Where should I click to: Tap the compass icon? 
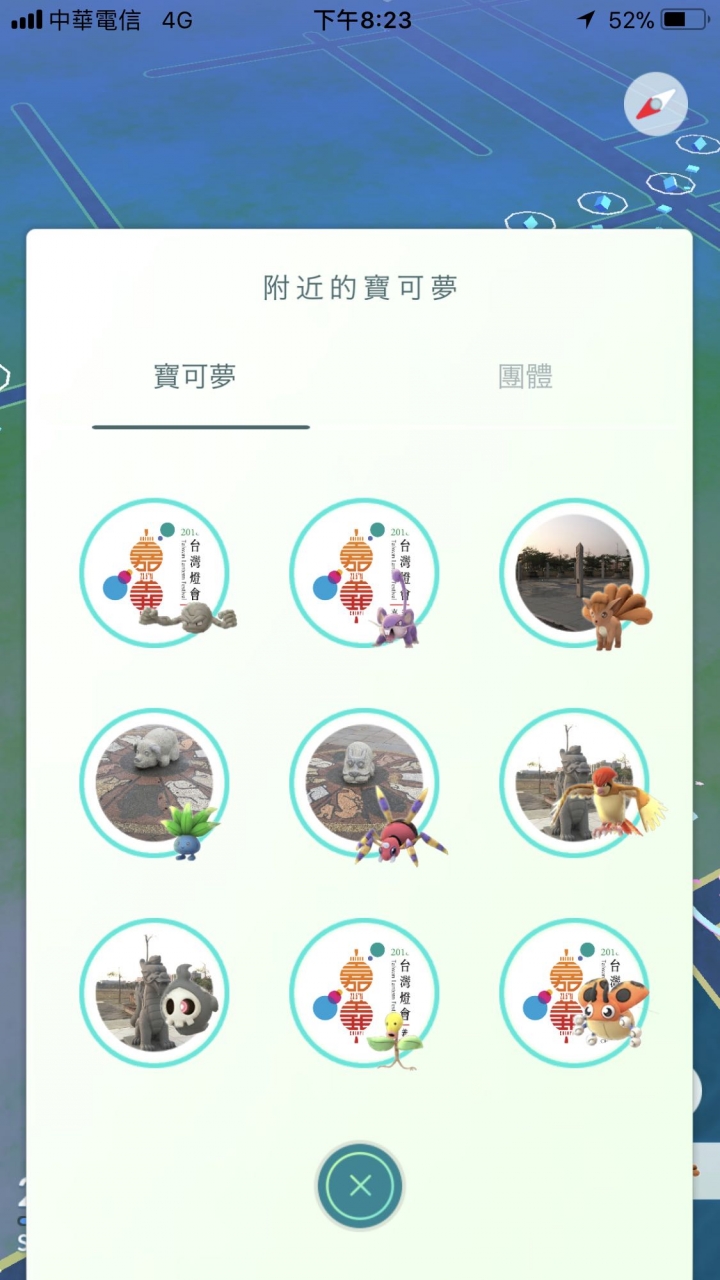pyautogui.click(x=656, y=103)
